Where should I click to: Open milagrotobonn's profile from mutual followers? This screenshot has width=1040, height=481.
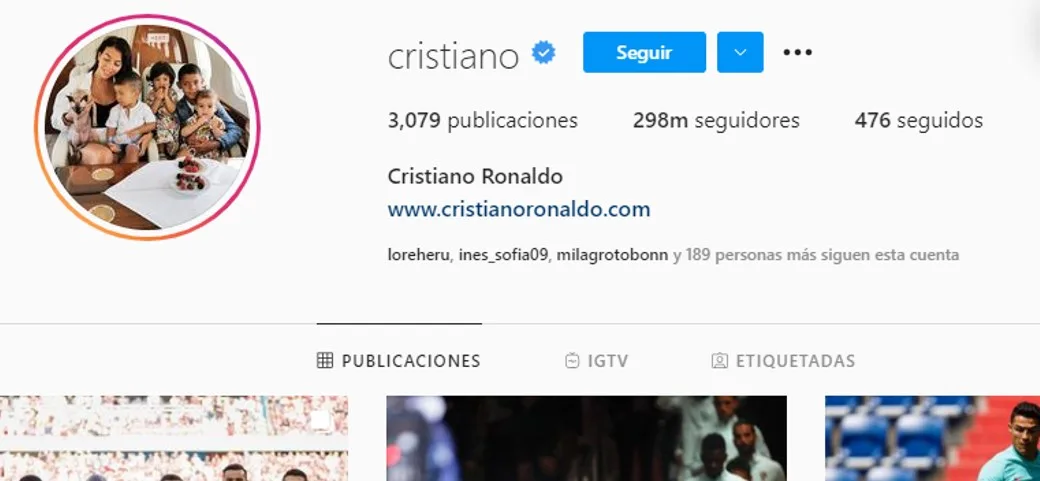tap(612, 255)
